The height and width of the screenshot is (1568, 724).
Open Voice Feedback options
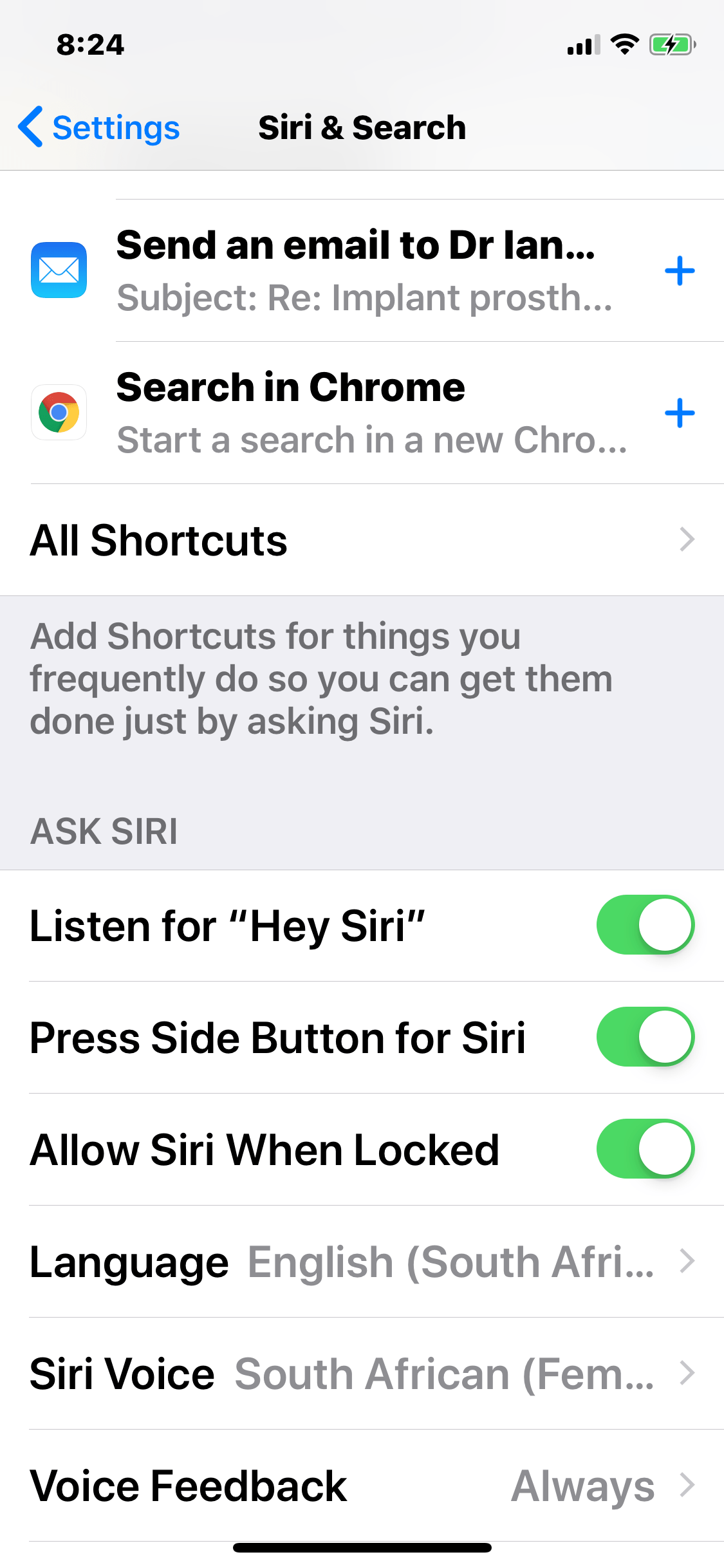[362, 1486]
